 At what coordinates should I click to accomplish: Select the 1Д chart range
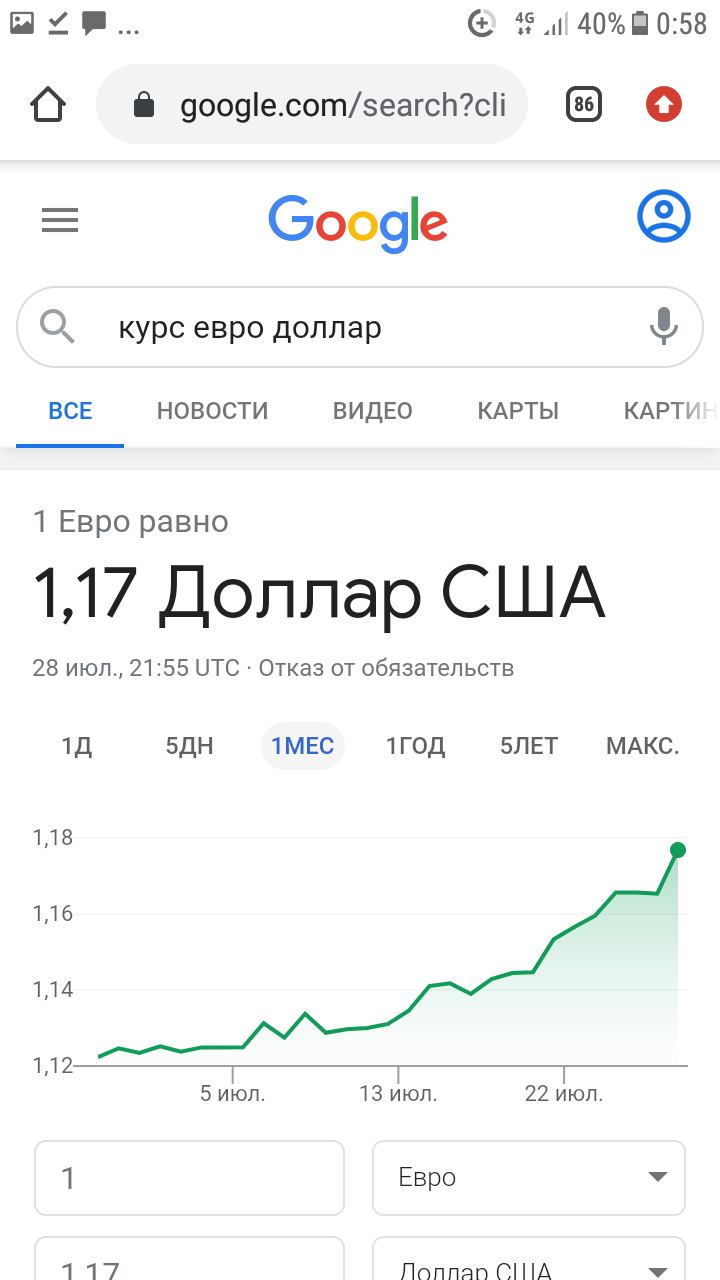77,746
